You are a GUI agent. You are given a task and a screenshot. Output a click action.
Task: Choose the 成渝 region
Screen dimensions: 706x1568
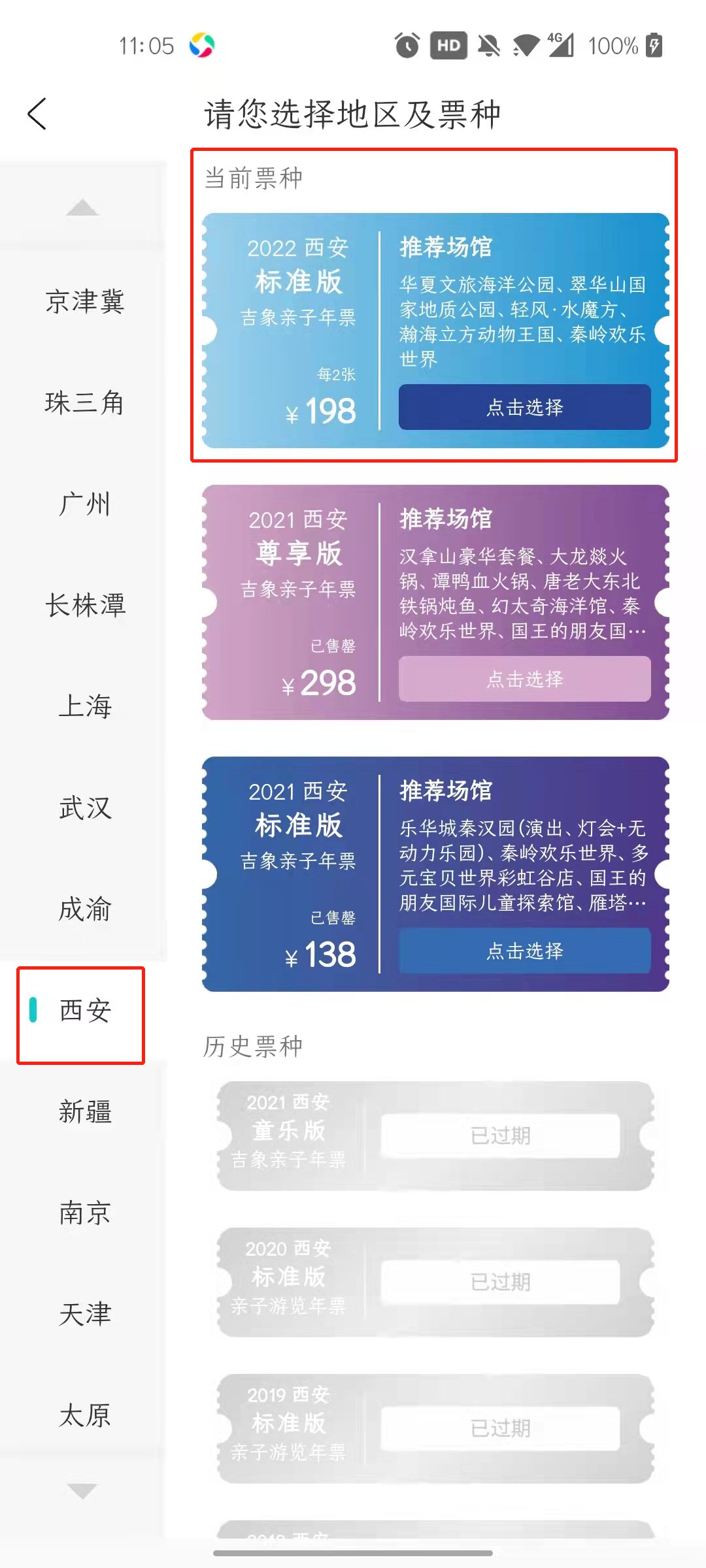click(84, 909)
